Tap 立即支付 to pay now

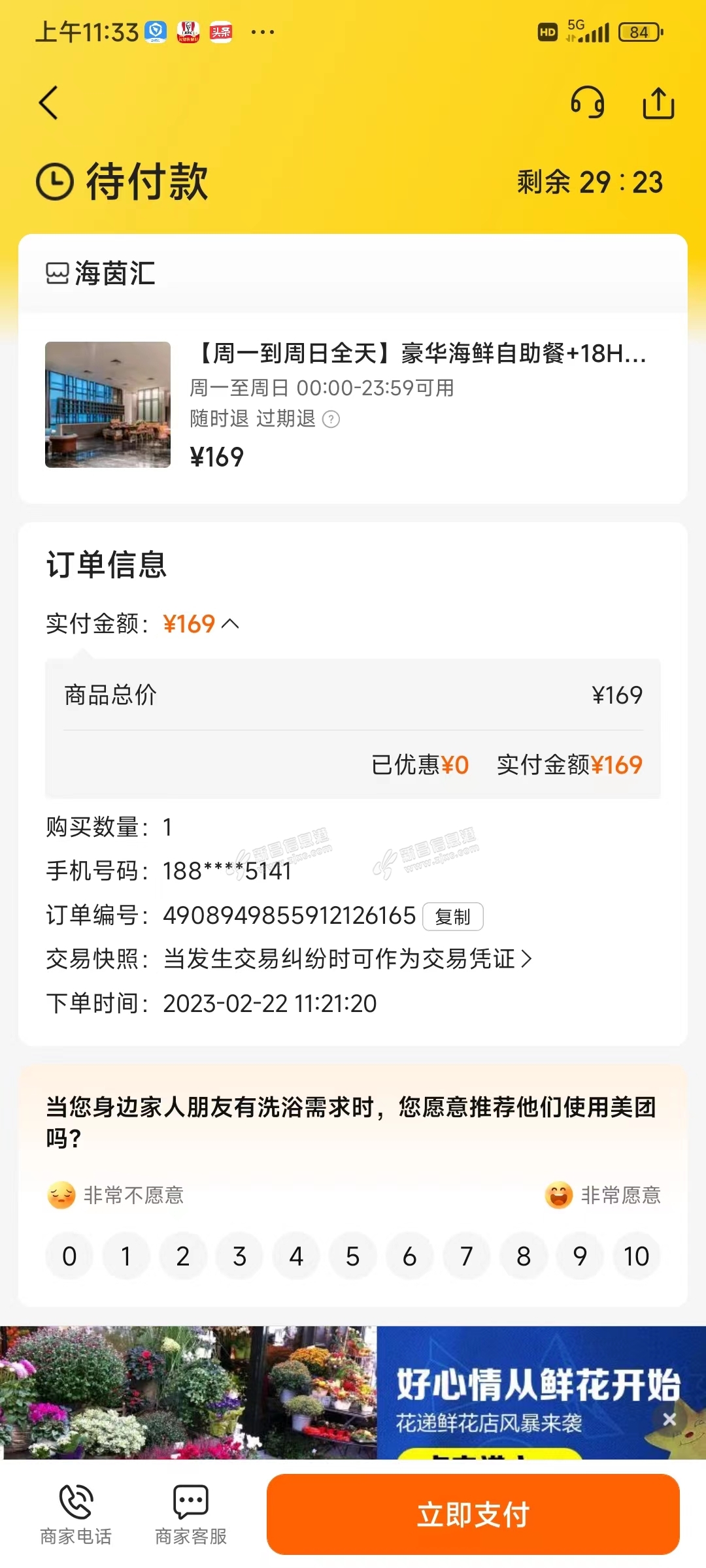473,1514
